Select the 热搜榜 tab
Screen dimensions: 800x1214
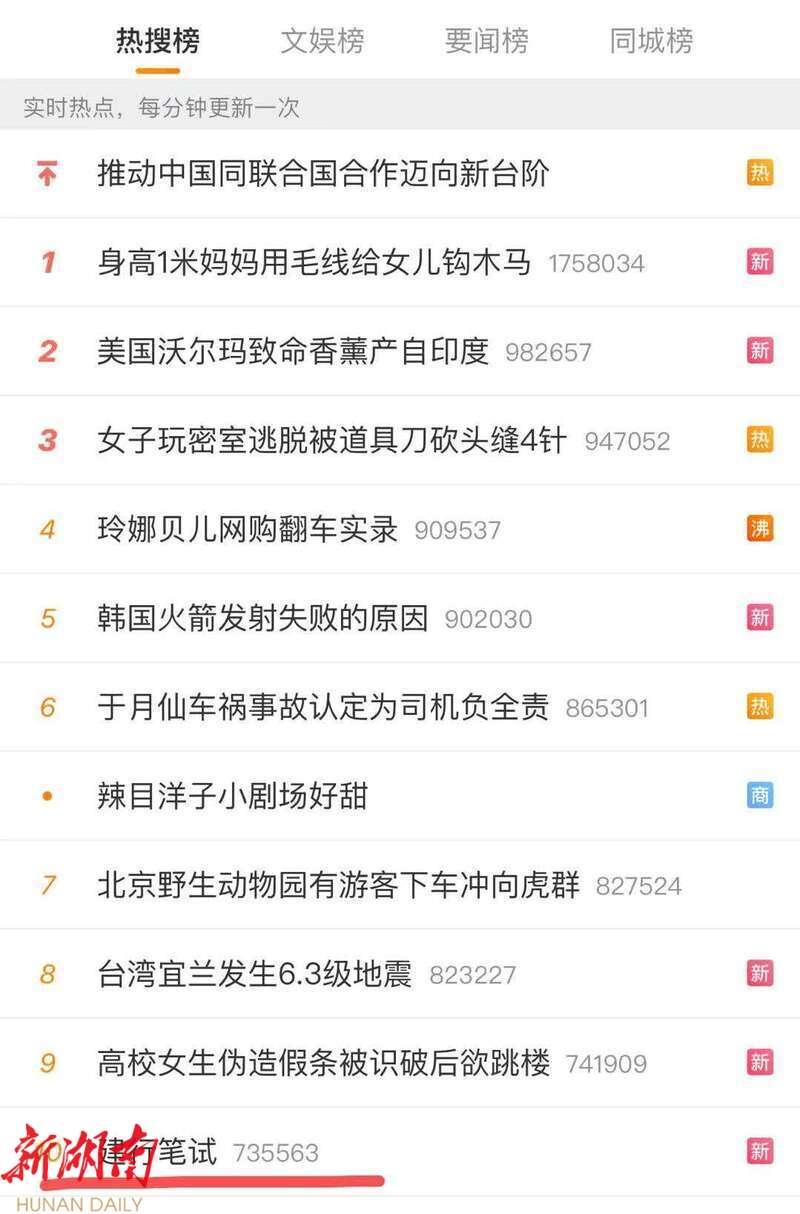(x=158, y=41)
